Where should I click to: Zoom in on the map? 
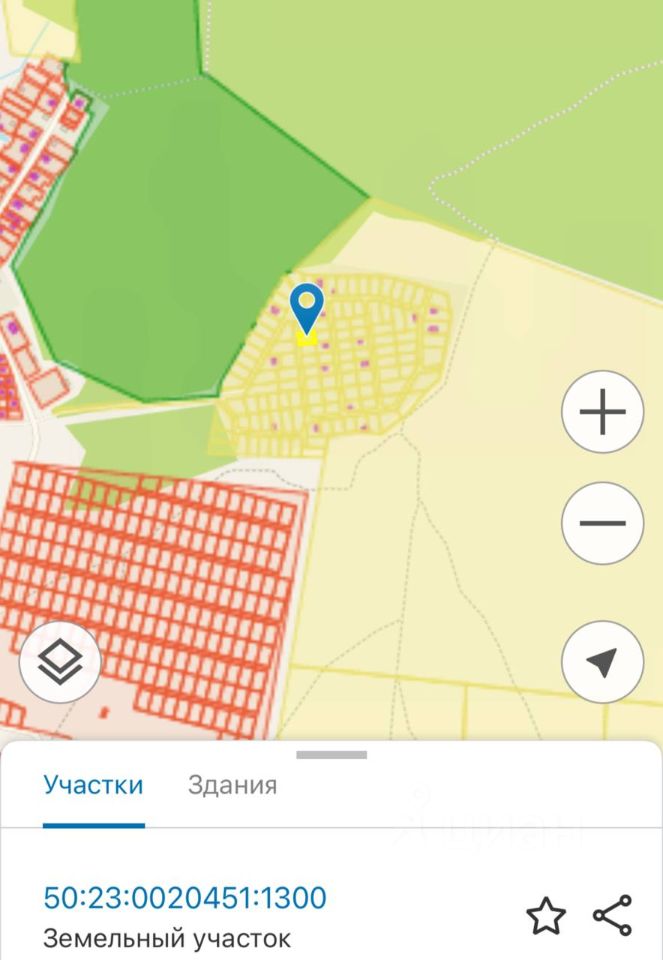coord(602,412)
